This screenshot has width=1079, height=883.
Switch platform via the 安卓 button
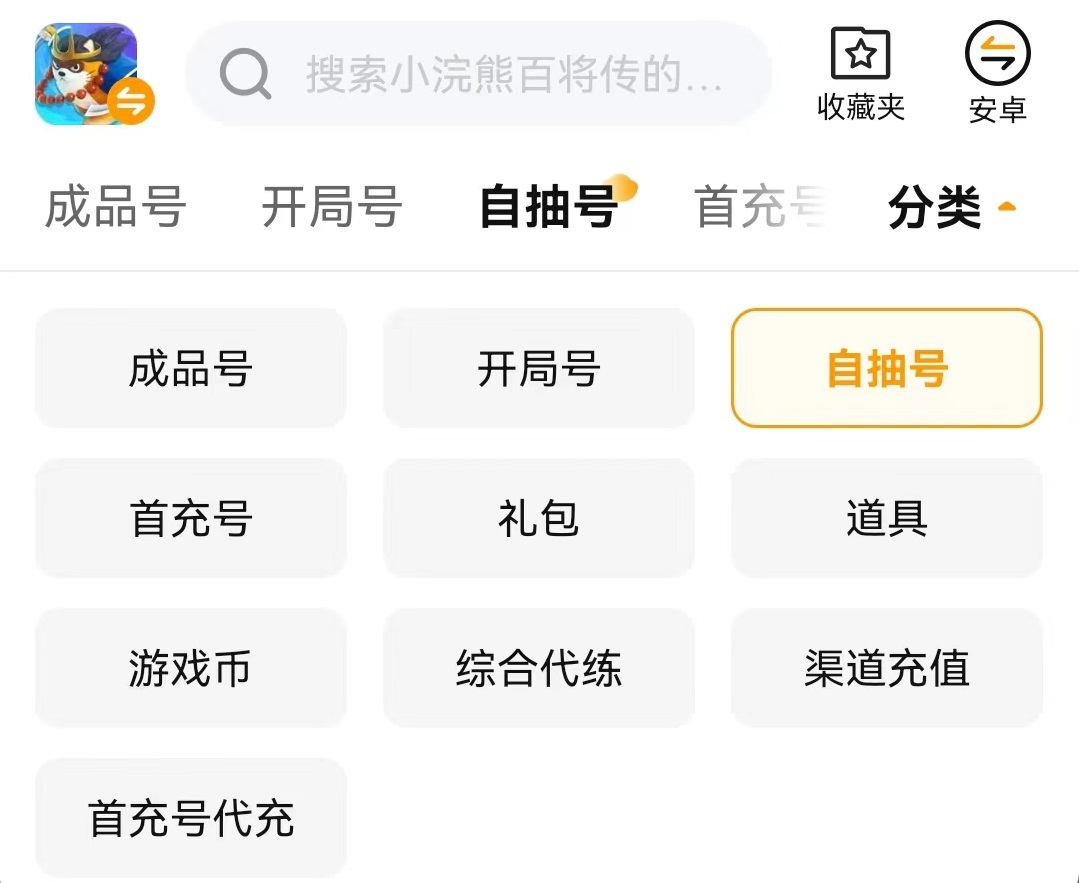[x=997, y=74]
